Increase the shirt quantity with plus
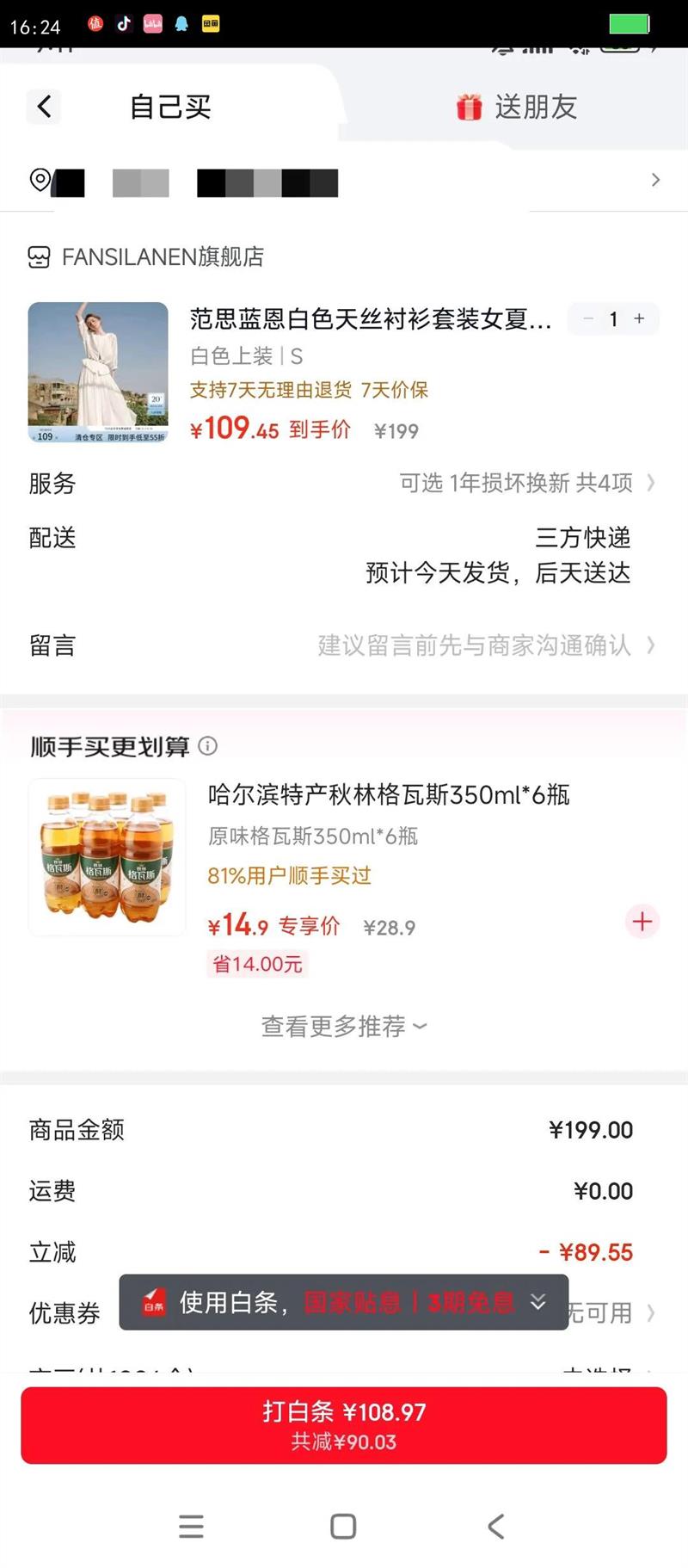Screen dimensions: 688x1568 [639, 318]
